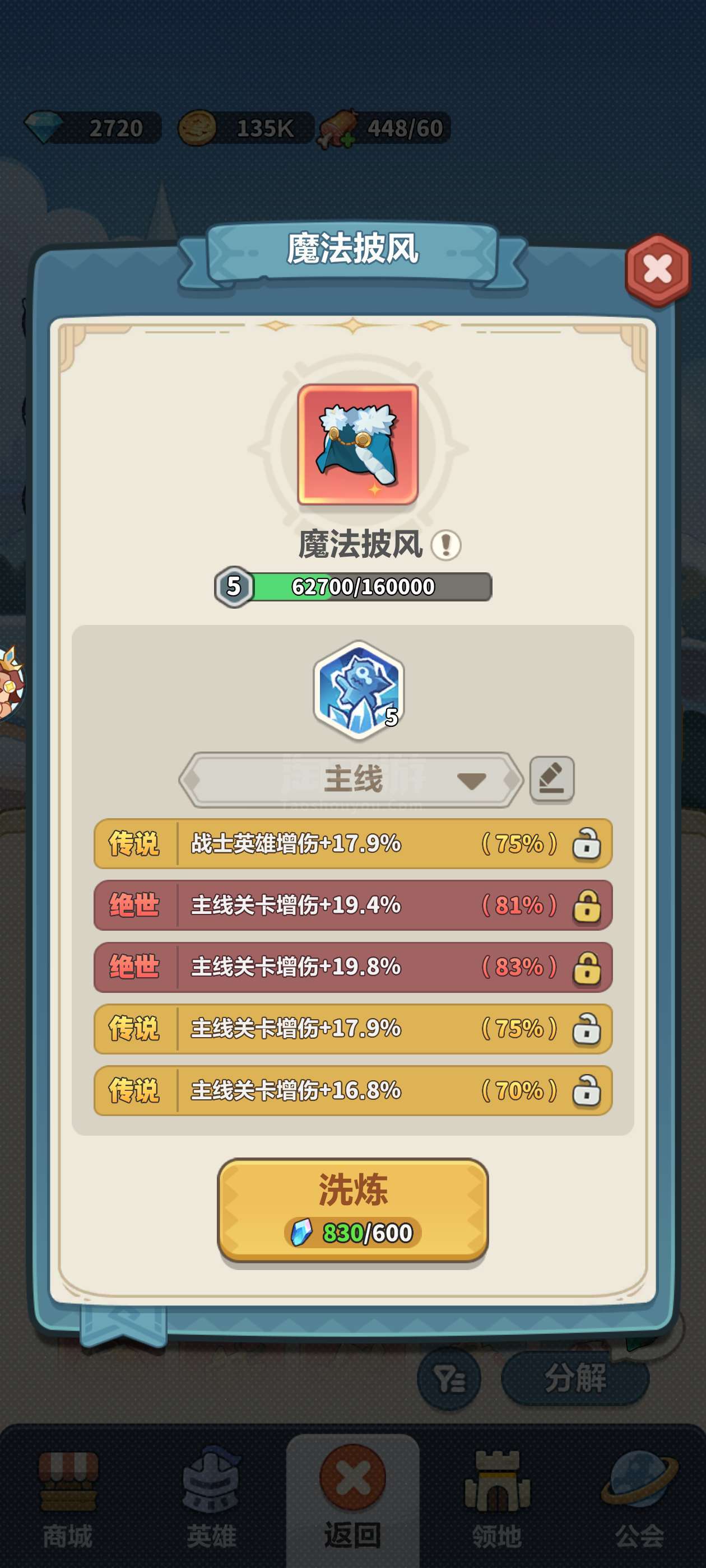This screenshot has width=706, height=1568.
Task: Toggle lock on 主线关卡增伤+19.4% attribute
Action: pyautogui.click(x=587, y=905)
